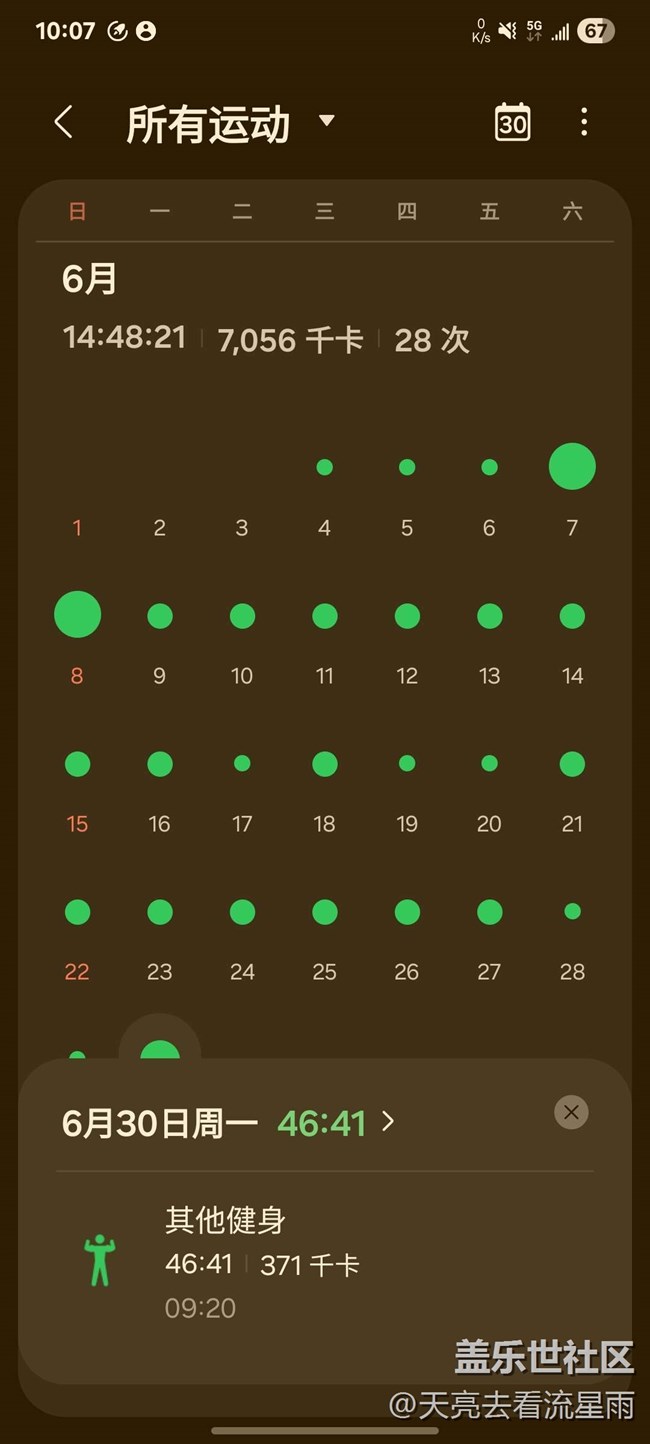Image resolution: width=650 pixels, height=1444 pixels.
Task: Select June 11 on the calendar
Action: [x=324, y=638]
